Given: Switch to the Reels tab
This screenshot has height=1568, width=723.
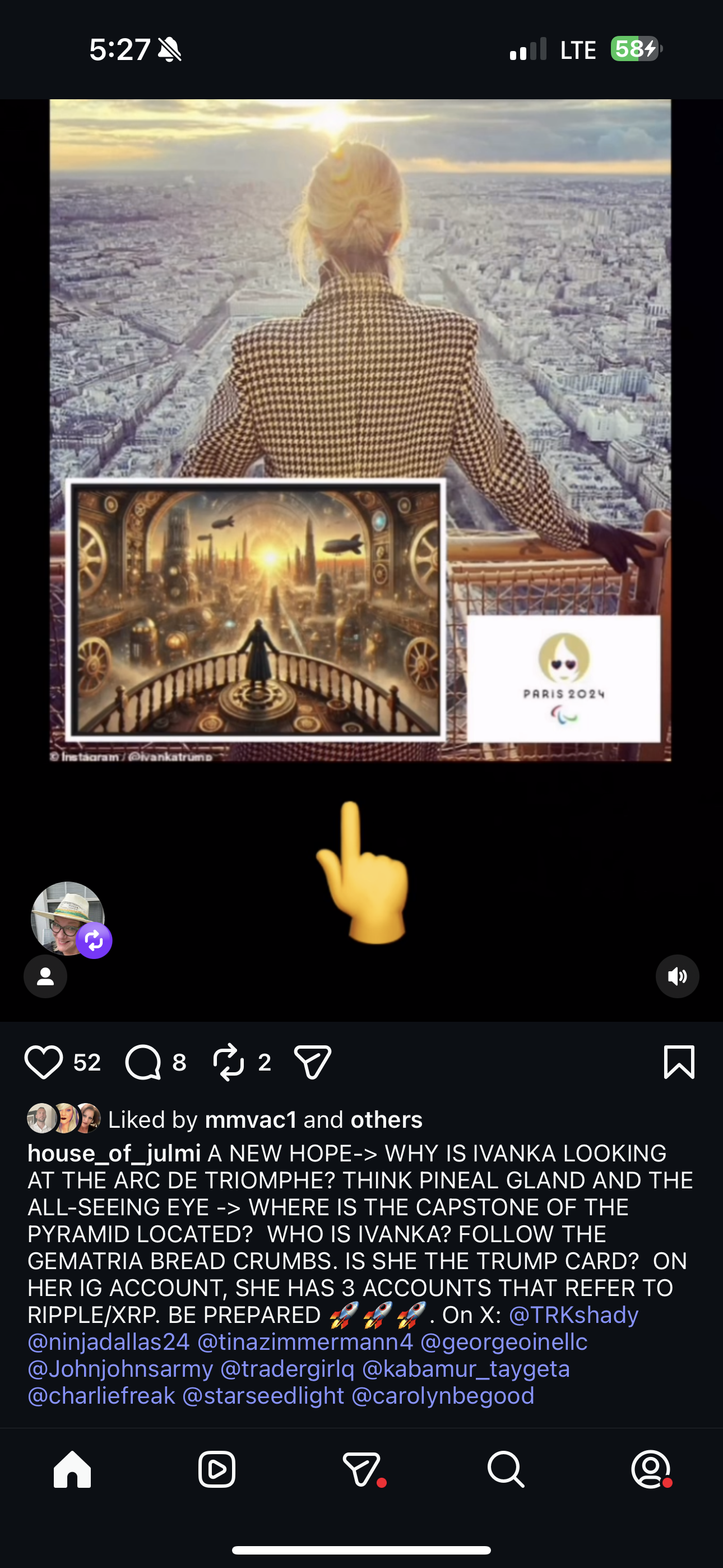Looking at the screenshot, I should pos(217,1469).
